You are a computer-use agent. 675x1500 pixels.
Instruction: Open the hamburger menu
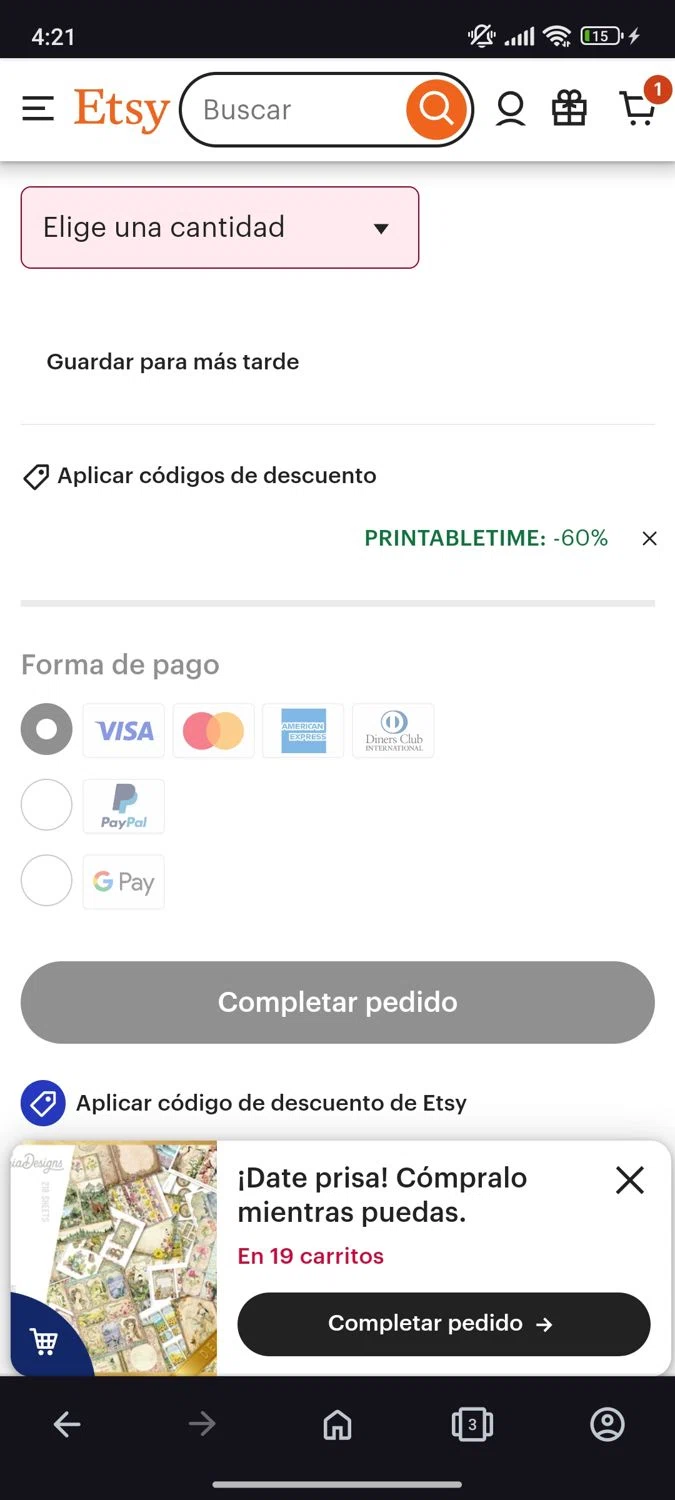tap(38, 109)
